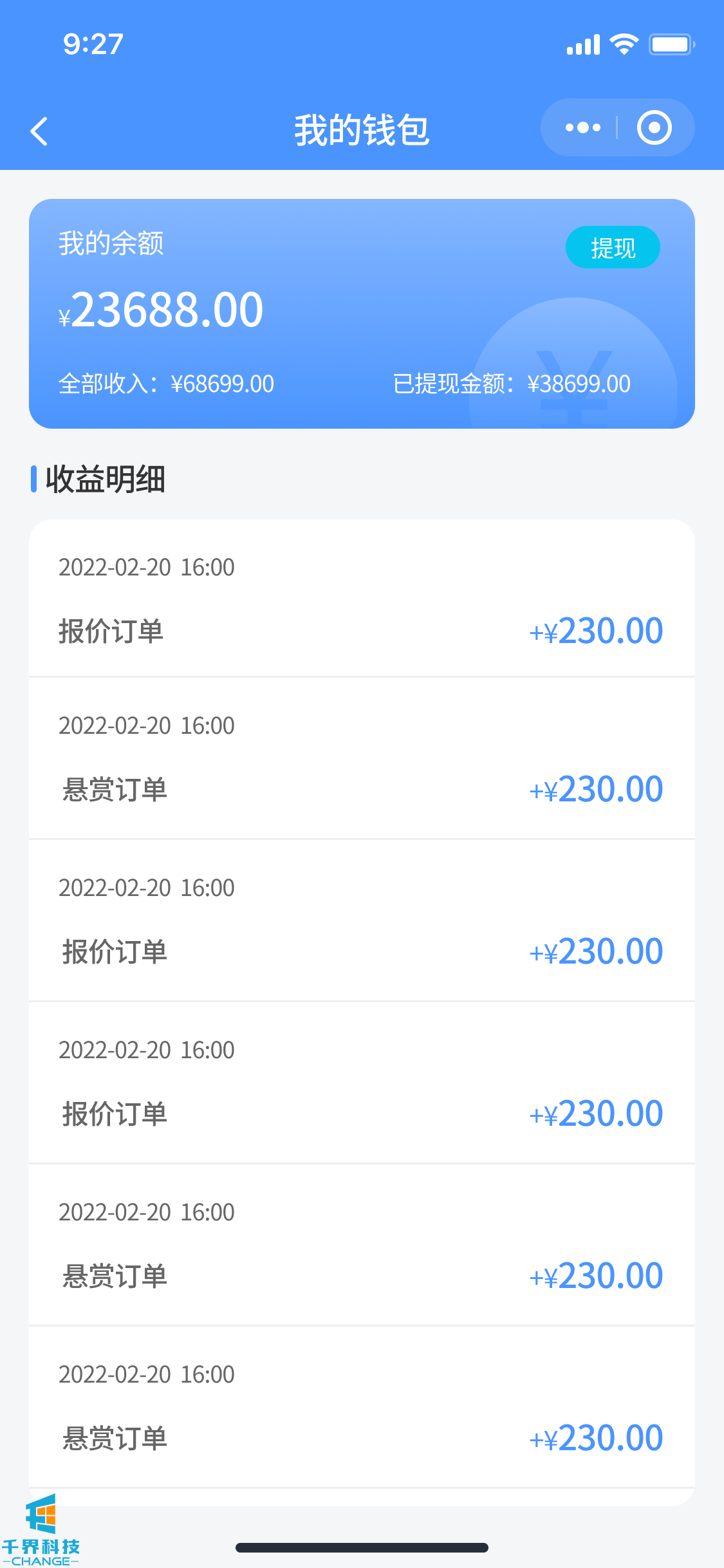The image size is (724, 1568).
Task: Close the mini program with the circle icon
Action: 654,127
